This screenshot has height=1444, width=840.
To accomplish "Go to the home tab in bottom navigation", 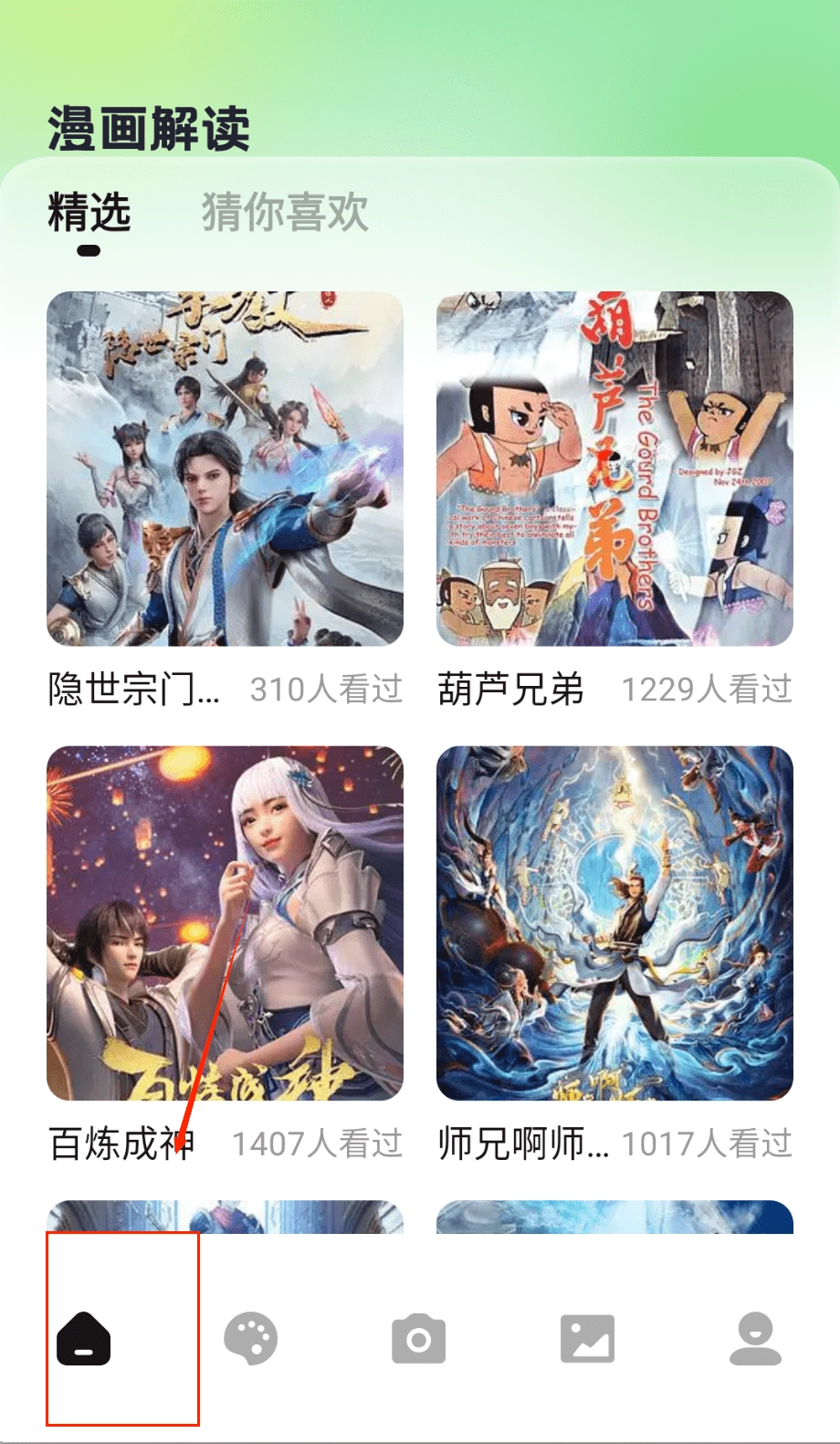I will (x=84, y=1339).
